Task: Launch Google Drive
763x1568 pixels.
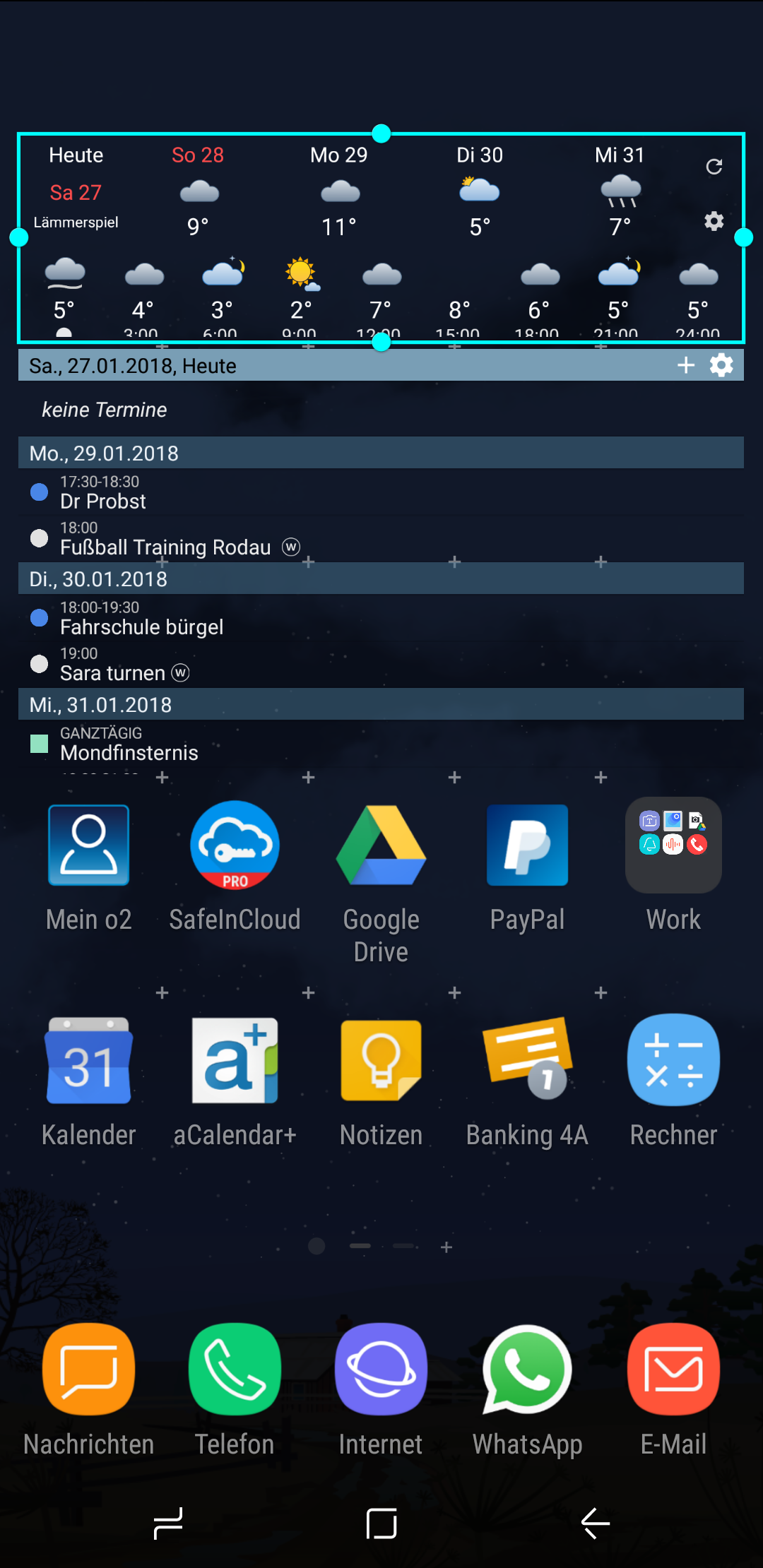Action: tap(381, 845)
